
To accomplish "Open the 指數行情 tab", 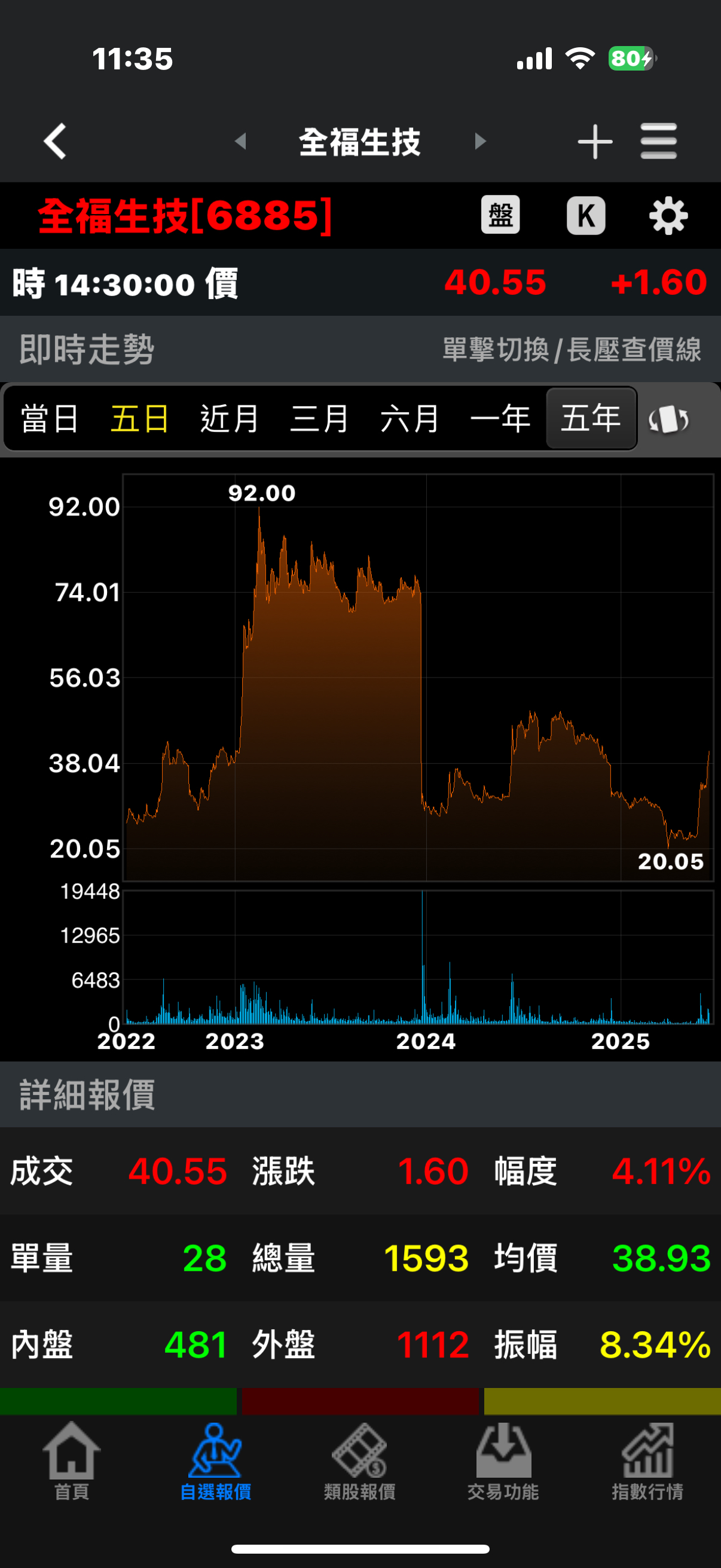I will 647,1461.
